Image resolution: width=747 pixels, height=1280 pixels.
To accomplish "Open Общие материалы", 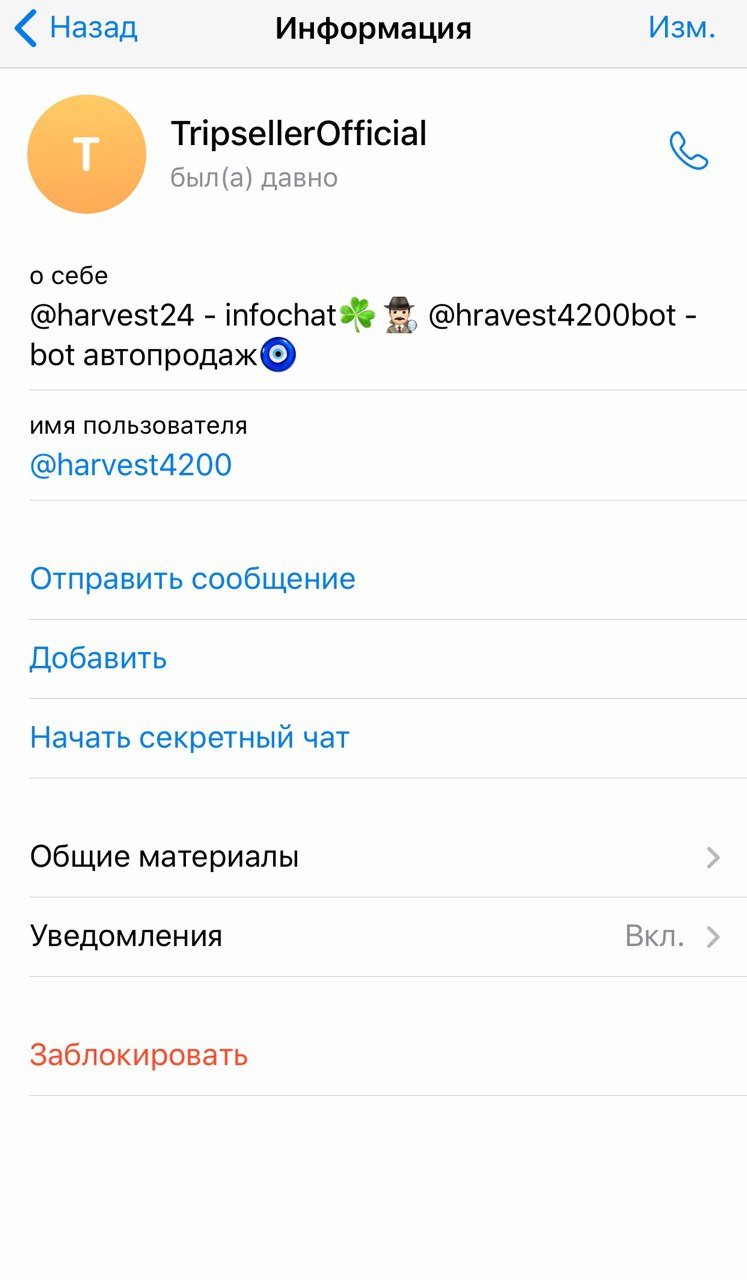I will click(388, 858).
